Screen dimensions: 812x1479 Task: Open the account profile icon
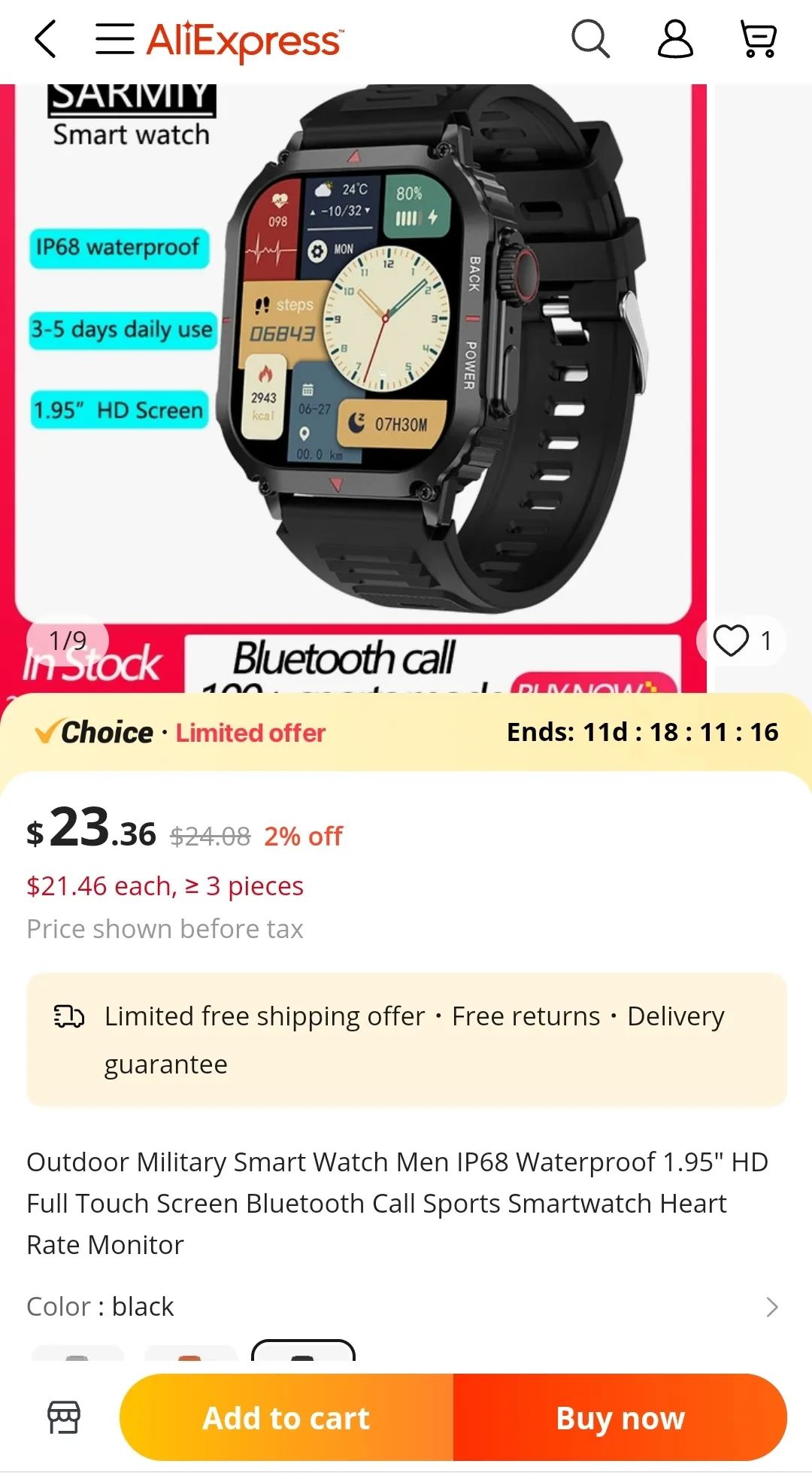coord(675,39)
